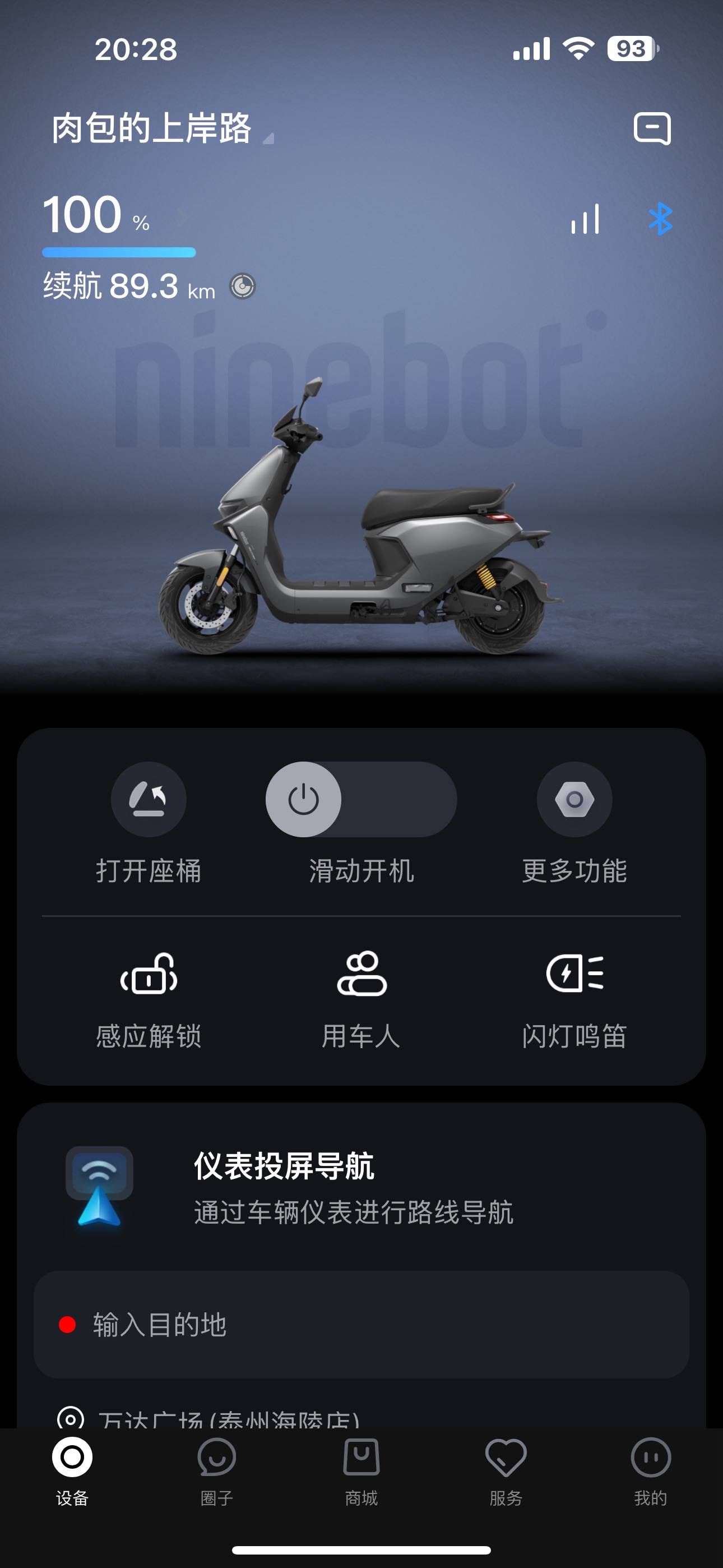Open the seat bucket (打开座桶)
This screenshot has width=723, height=1568.
click(x=149, y=799)
